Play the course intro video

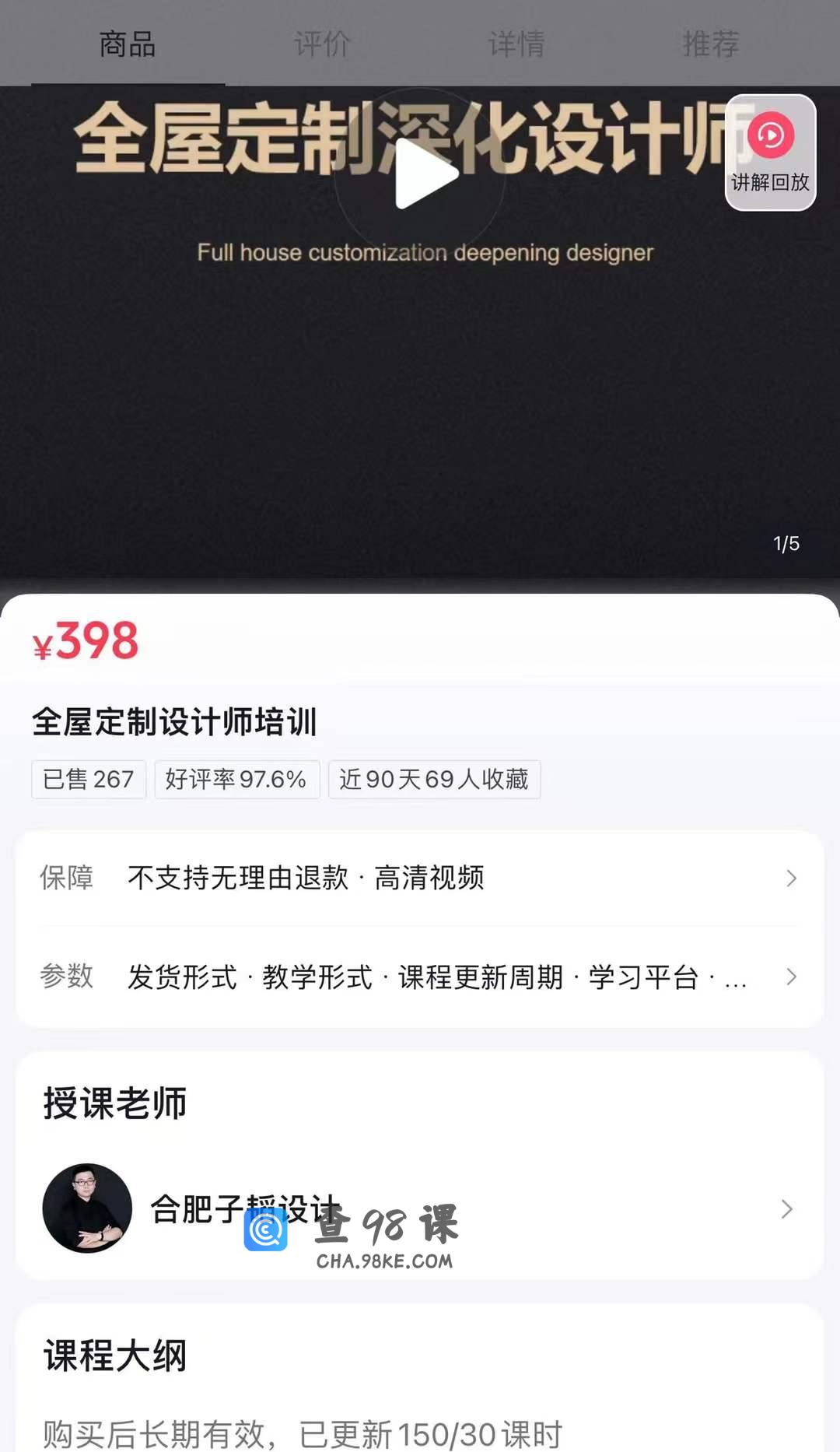point(421,174)
